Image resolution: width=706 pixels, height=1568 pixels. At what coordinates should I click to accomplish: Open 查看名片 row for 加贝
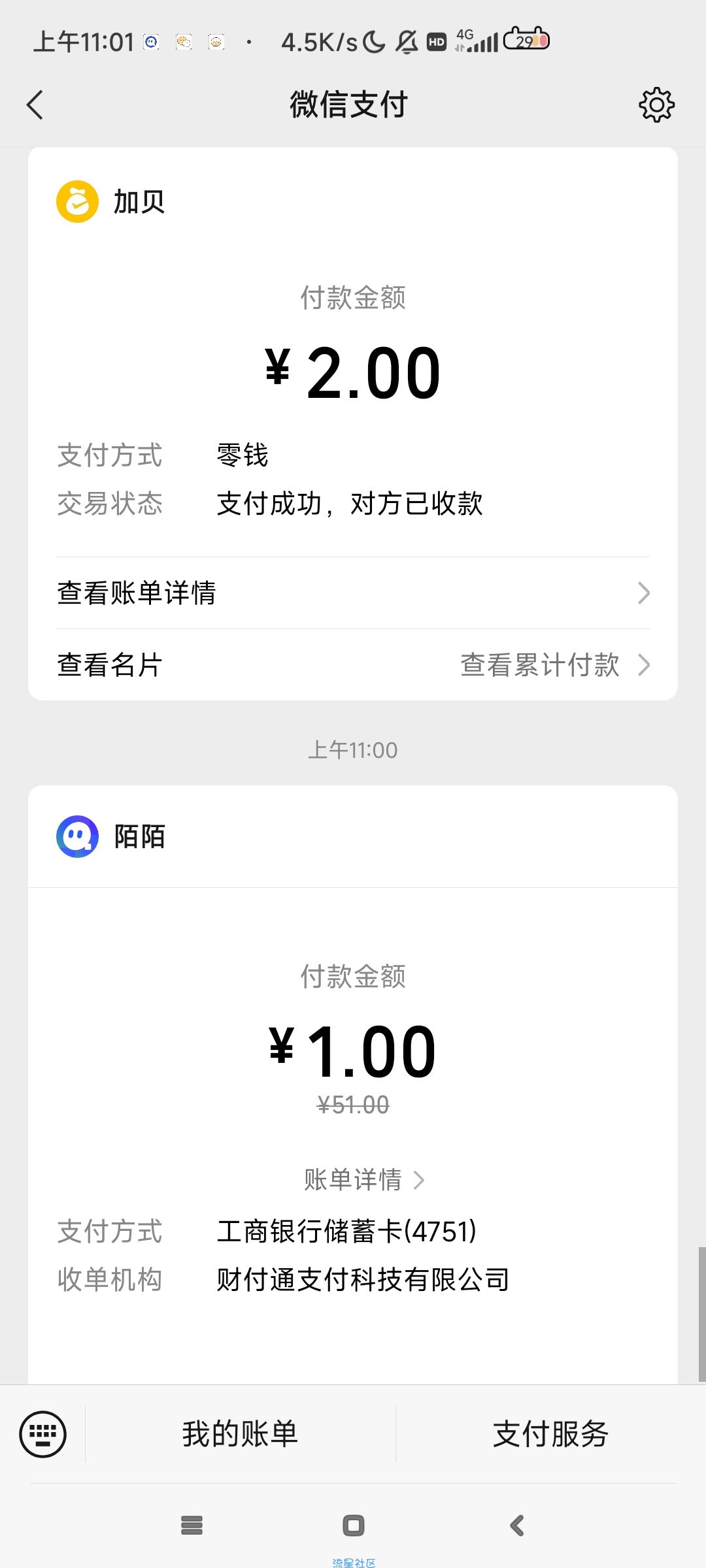(353, 665)
